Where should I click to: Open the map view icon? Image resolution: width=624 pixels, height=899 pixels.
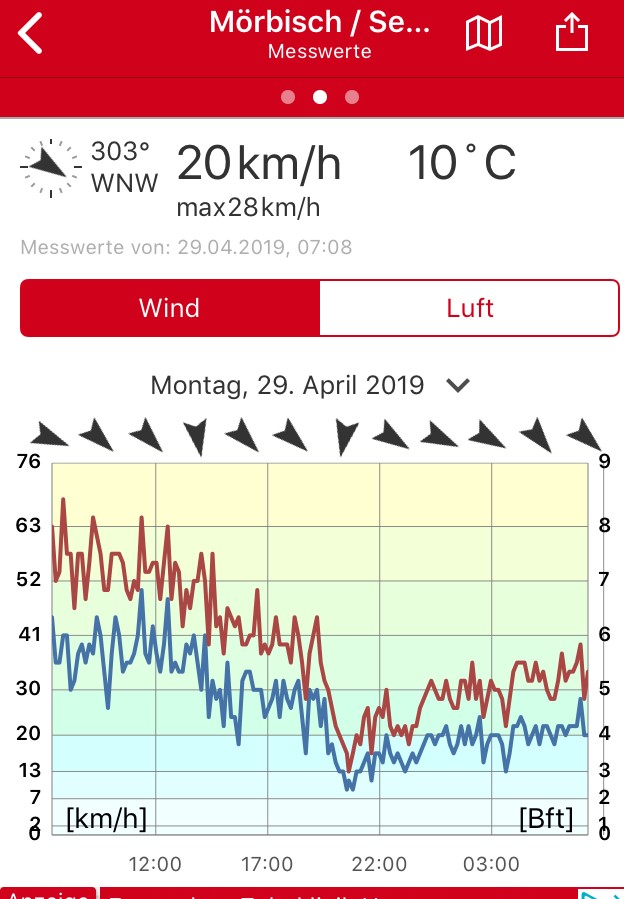click(484, 35)
